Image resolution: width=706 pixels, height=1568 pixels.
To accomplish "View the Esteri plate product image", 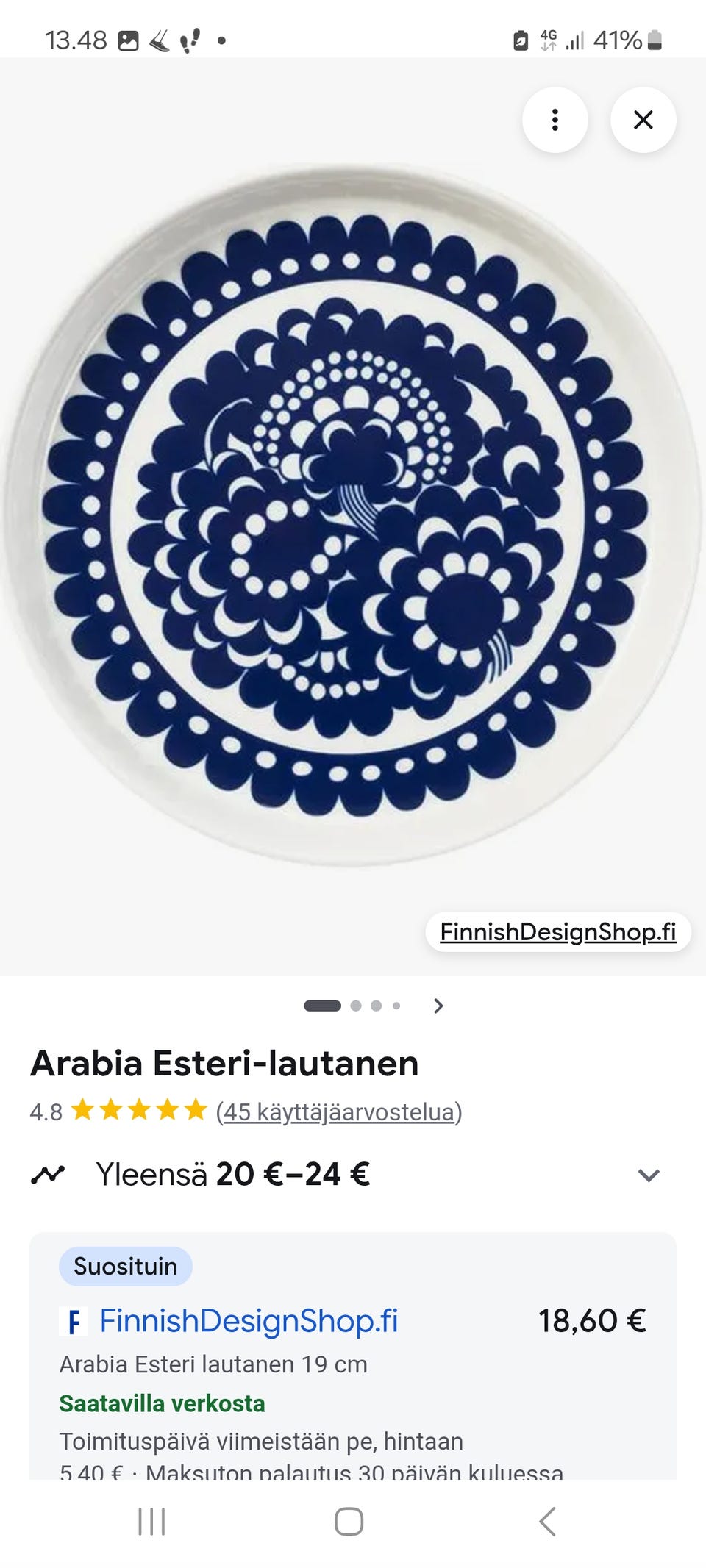I will click(x=352, y=516).
